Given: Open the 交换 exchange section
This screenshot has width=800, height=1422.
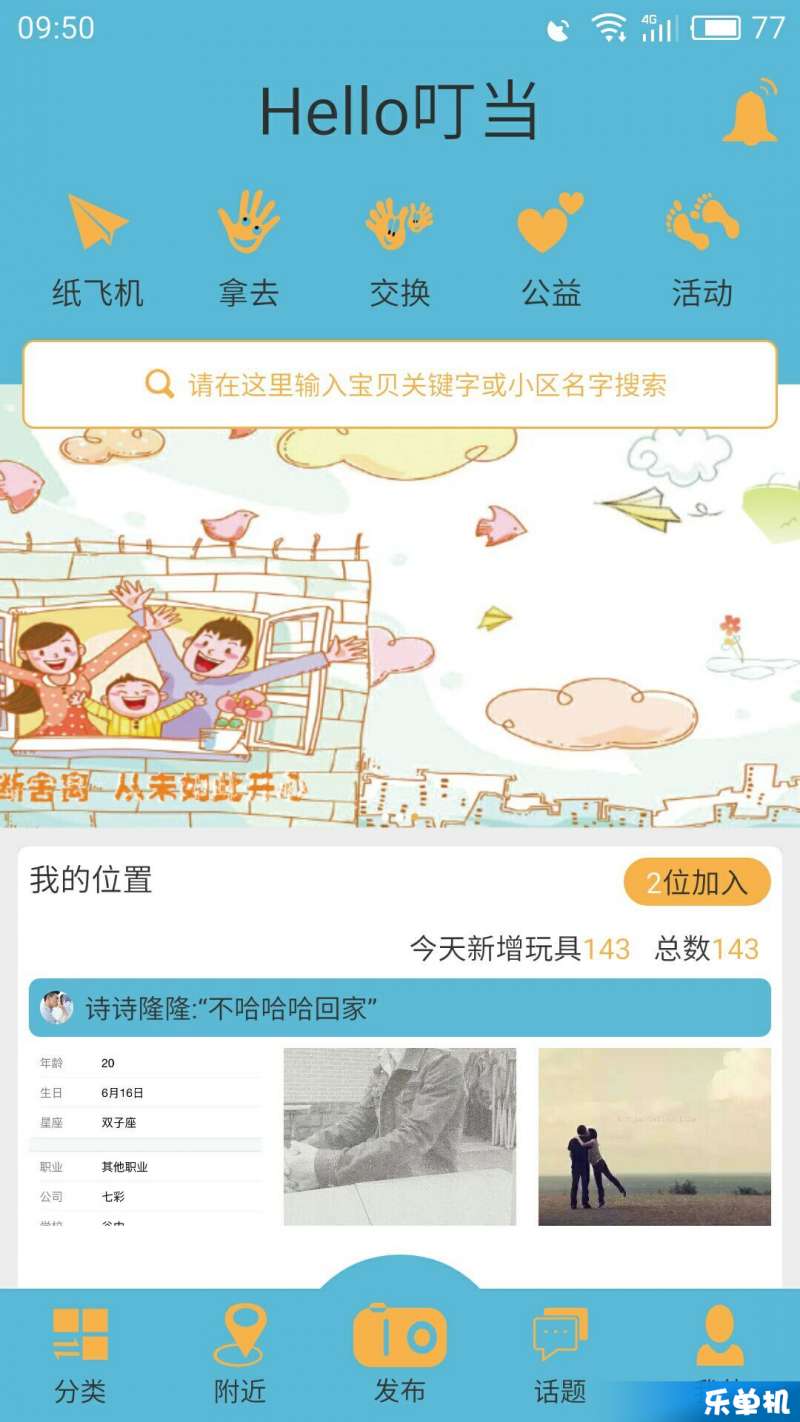Looking at the screenshot, I should coord(399,249).
